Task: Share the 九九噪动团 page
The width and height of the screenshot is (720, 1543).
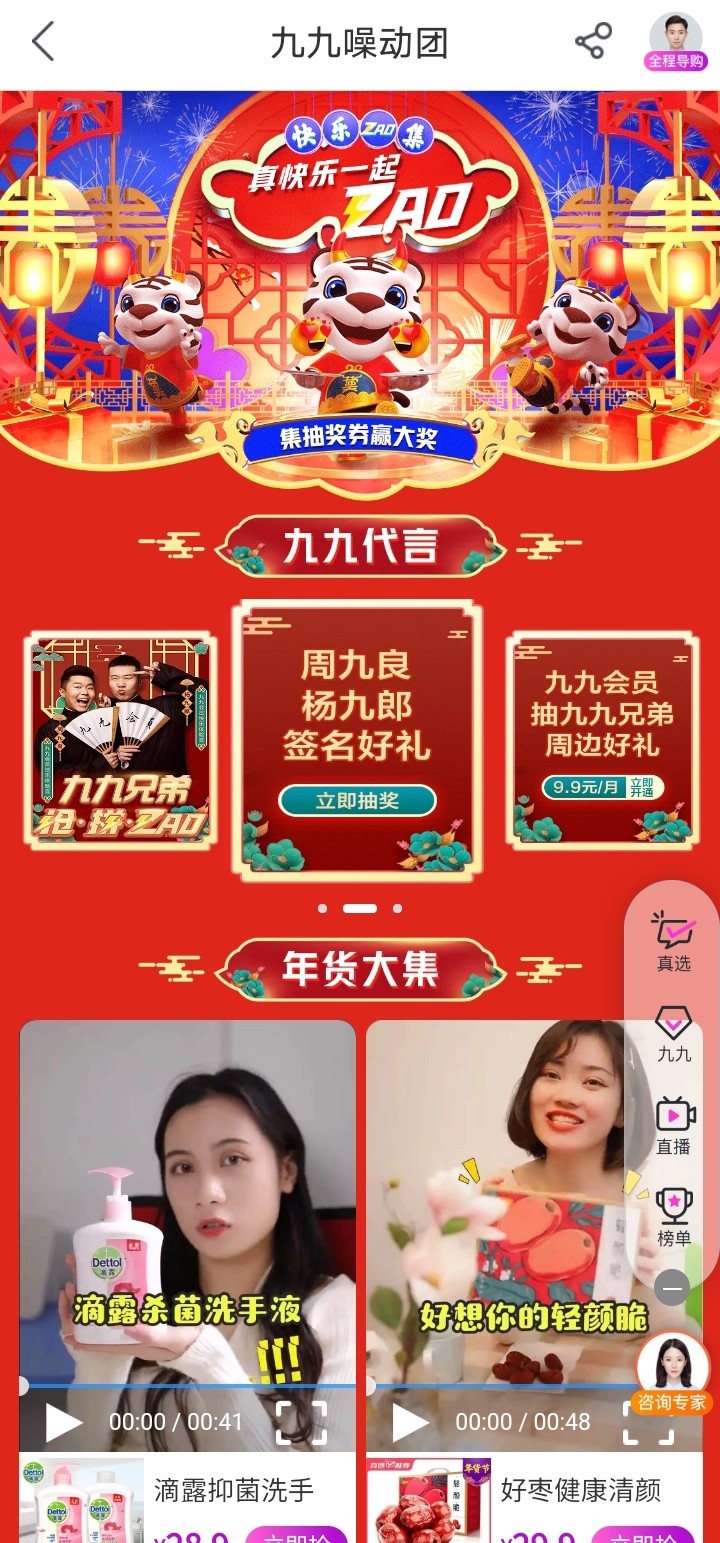Action: (593, 42)
